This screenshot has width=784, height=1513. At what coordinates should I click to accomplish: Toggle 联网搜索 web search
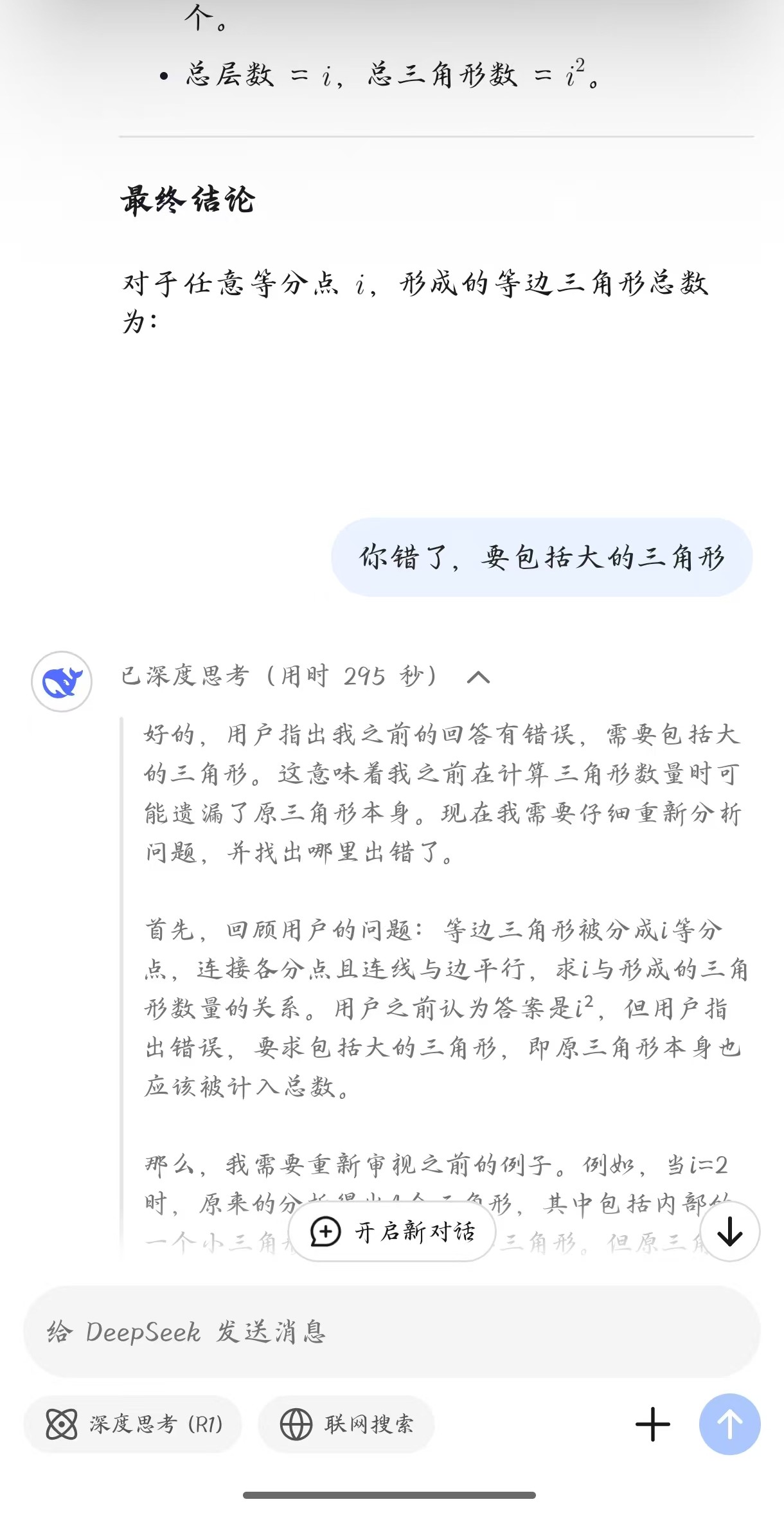(346, 1424)
